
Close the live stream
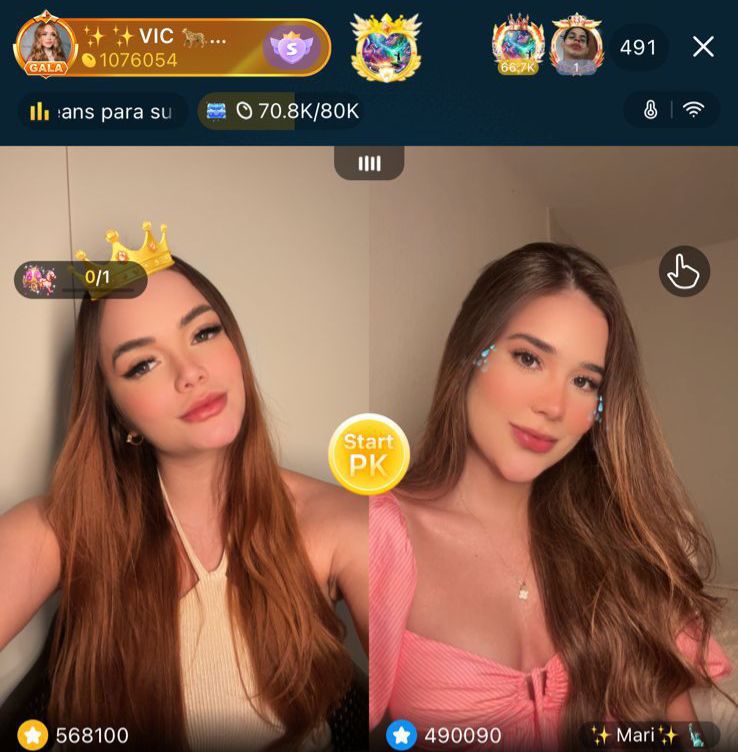click(x=703, y=47)
